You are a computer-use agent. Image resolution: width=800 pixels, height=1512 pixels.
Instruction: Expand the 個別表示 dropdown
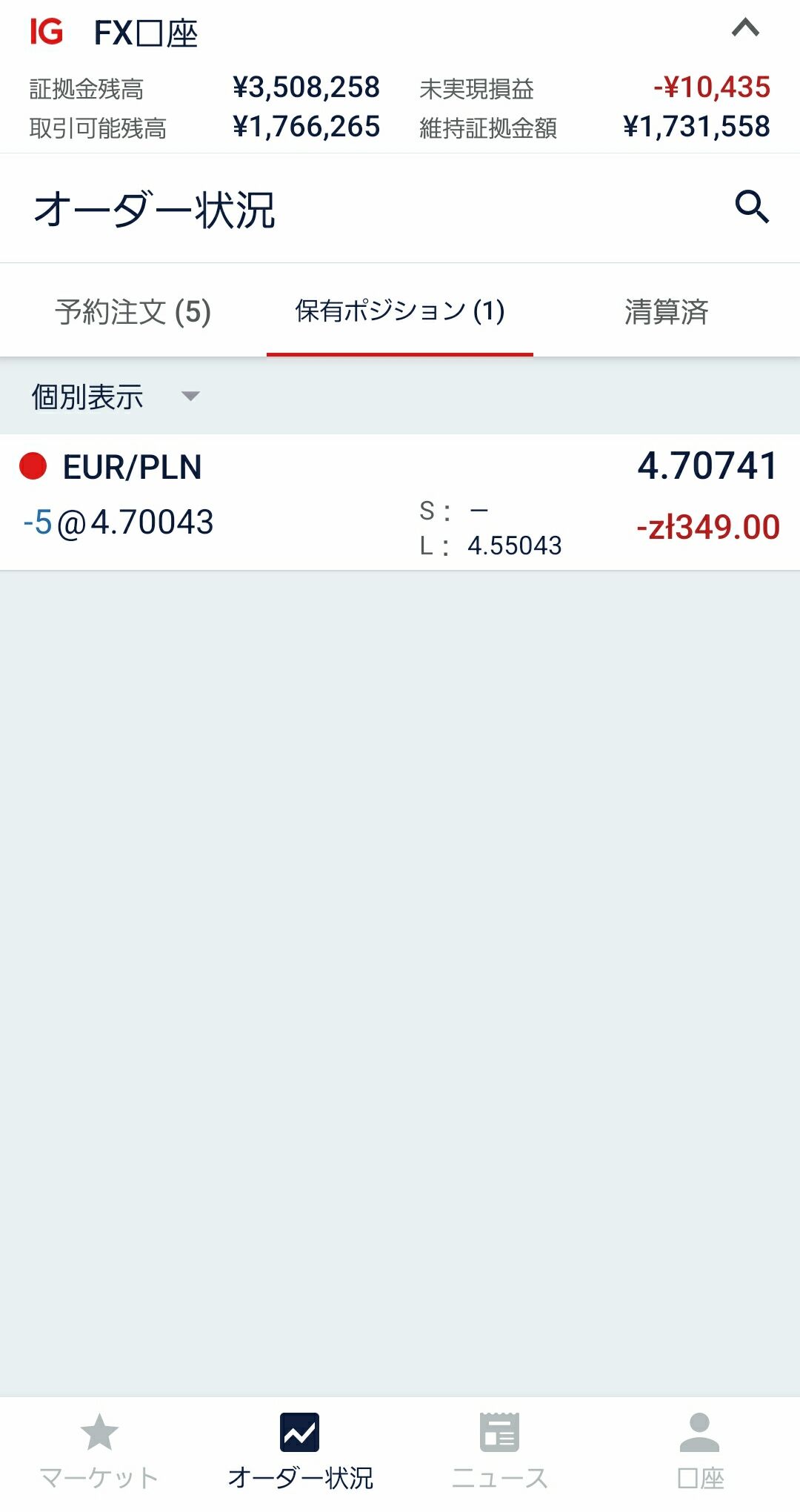coord(116,397)
